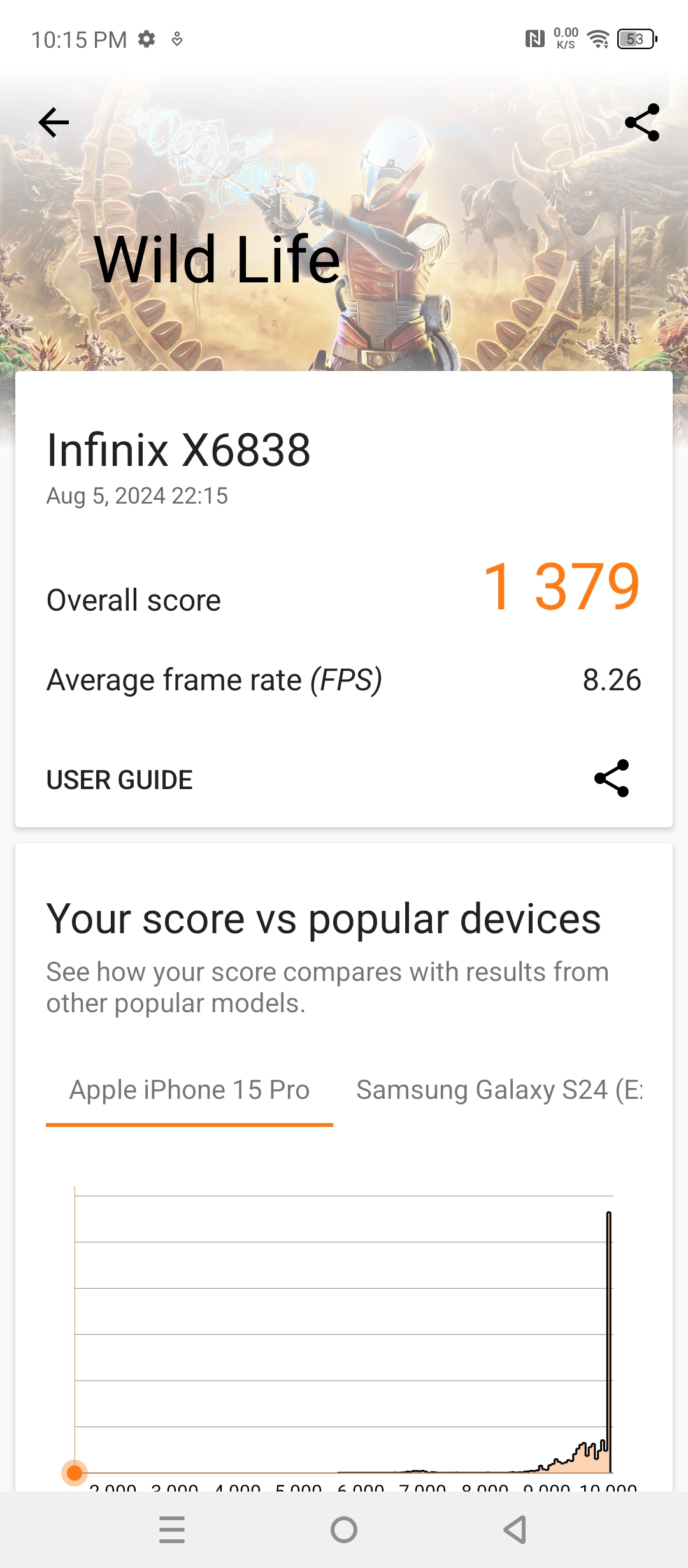Open the USER GUIDE
Viewport: 688px width, 1568px height.
(119, 779)
